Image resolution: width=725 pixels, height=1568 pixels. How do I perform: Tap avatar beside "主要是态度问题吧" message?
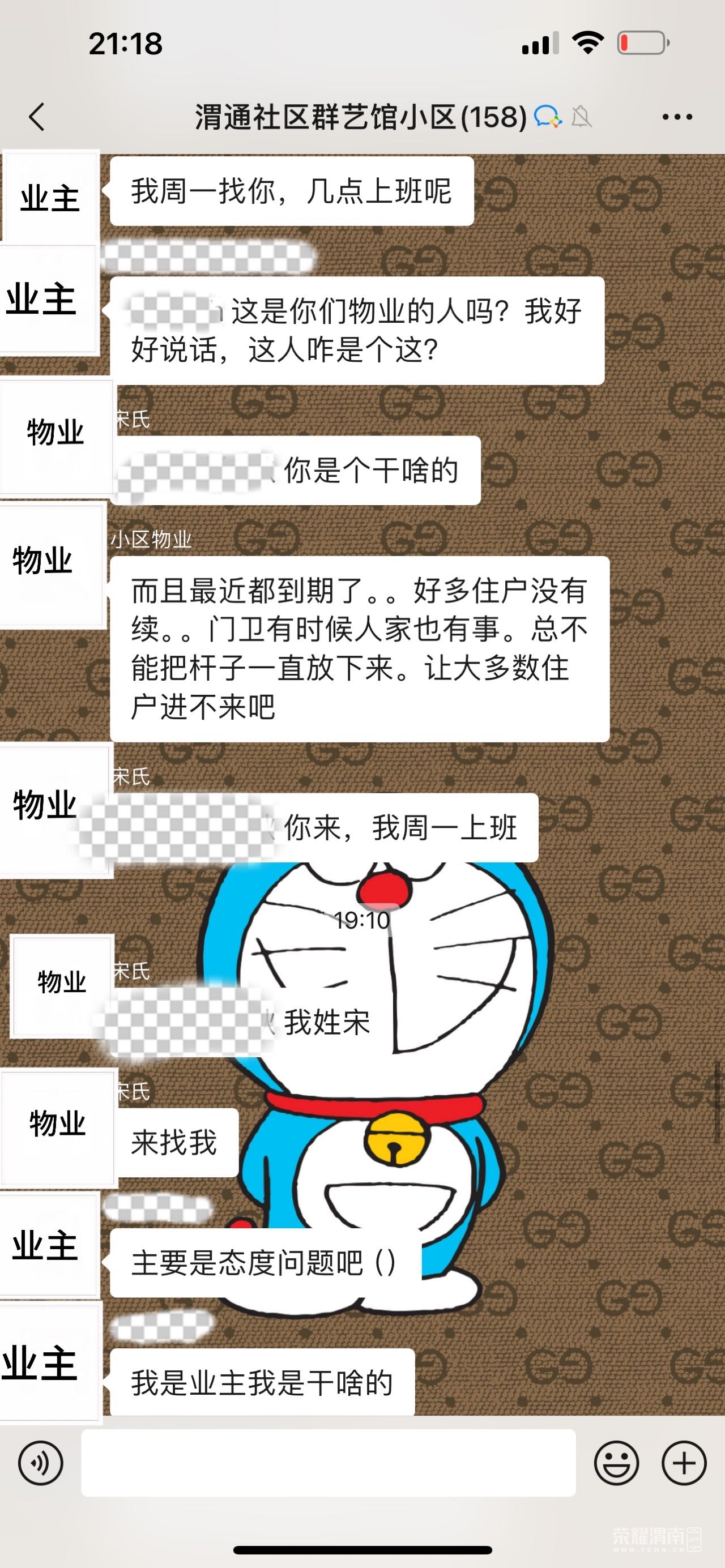click(49, 1245)
